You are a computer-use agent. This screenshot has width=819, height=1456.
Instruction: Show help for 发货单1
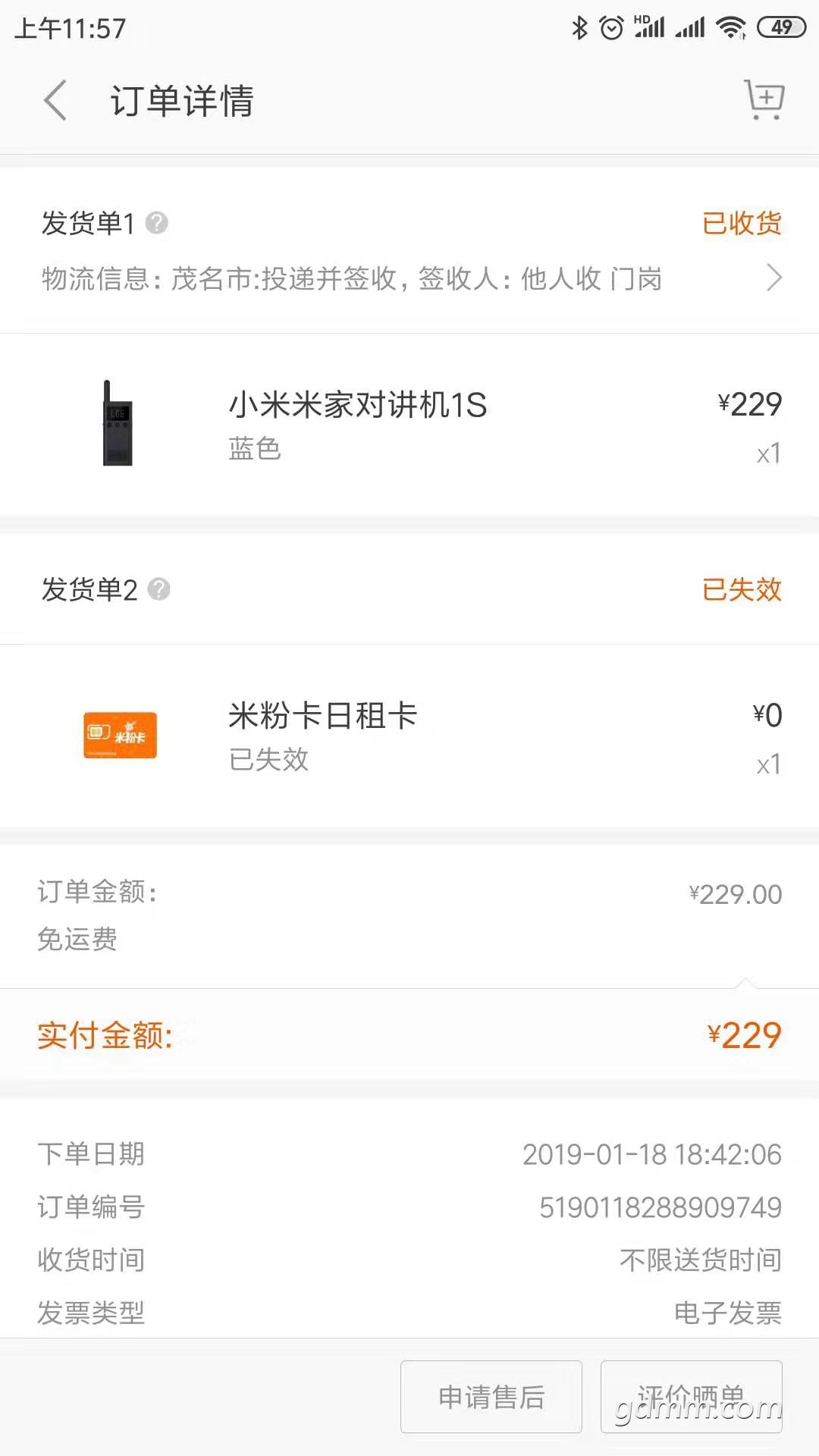pyautogui.click(x=157, y=223)
